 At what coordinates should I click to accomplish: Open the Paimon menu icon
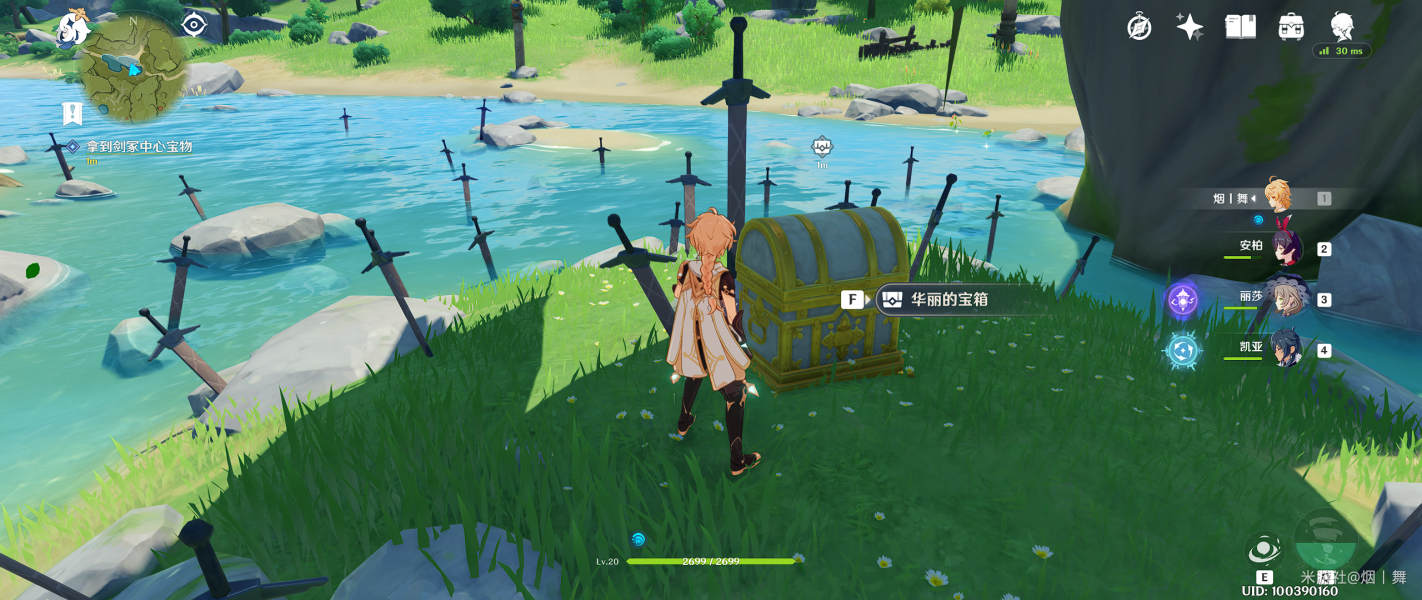pos(73,28)
